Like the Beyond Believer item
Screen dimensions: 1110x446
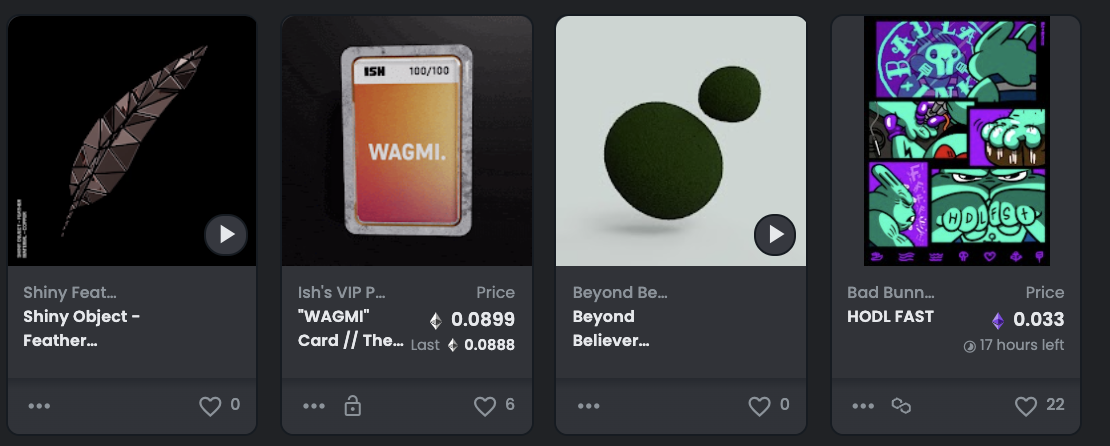[759, 406]
